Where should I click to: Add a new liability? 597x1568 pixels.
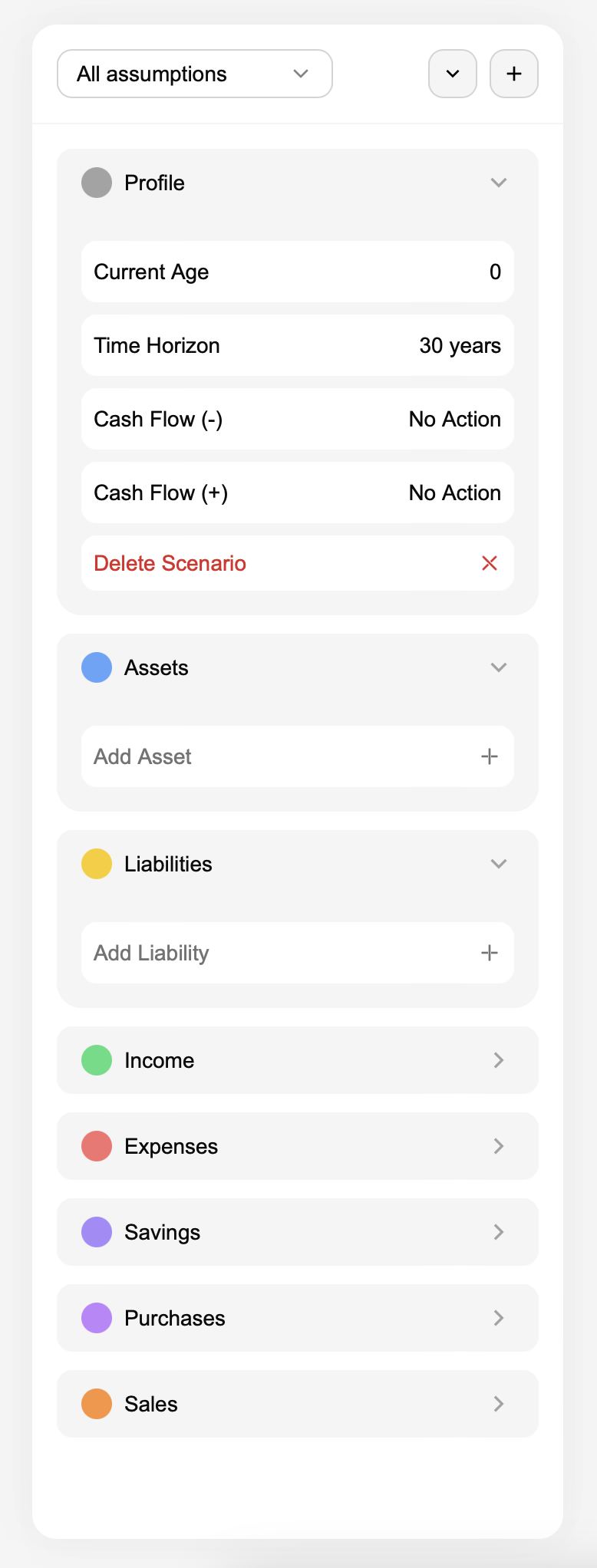point(298,953)
